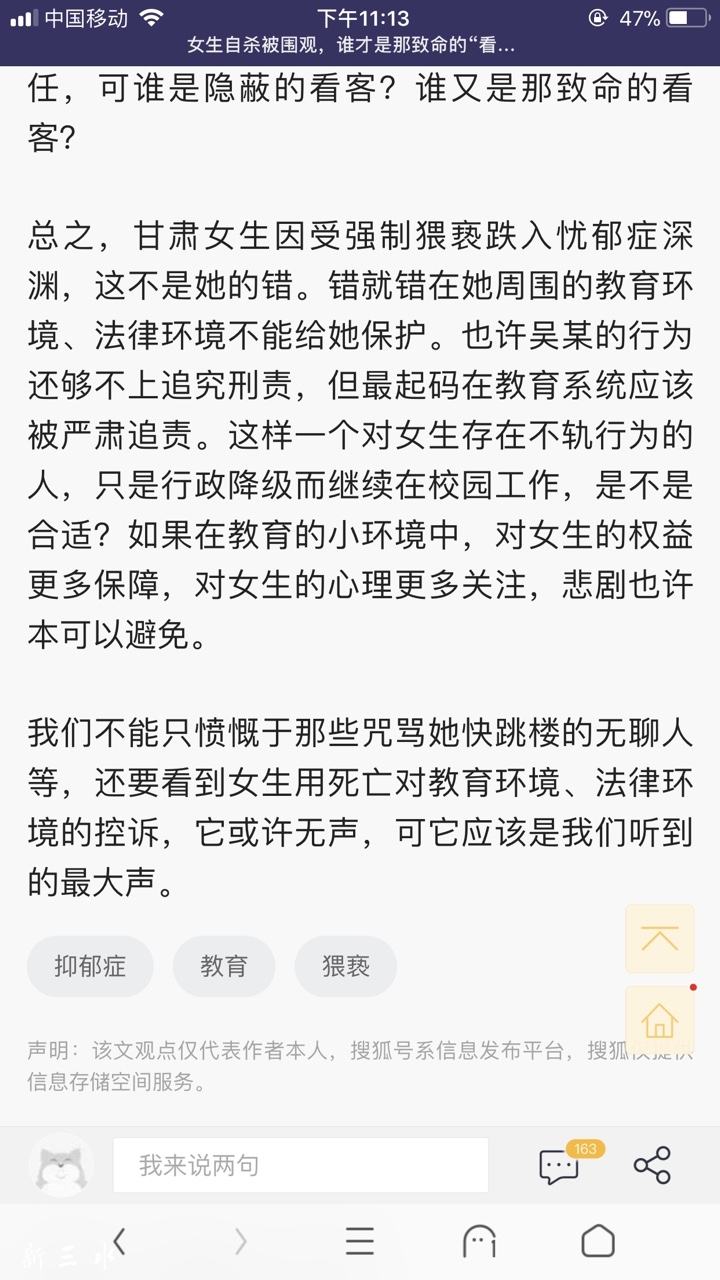Tap the 我来说两句 comment field
Viewport: 720px width, 1280px height.
[300, 1165]
